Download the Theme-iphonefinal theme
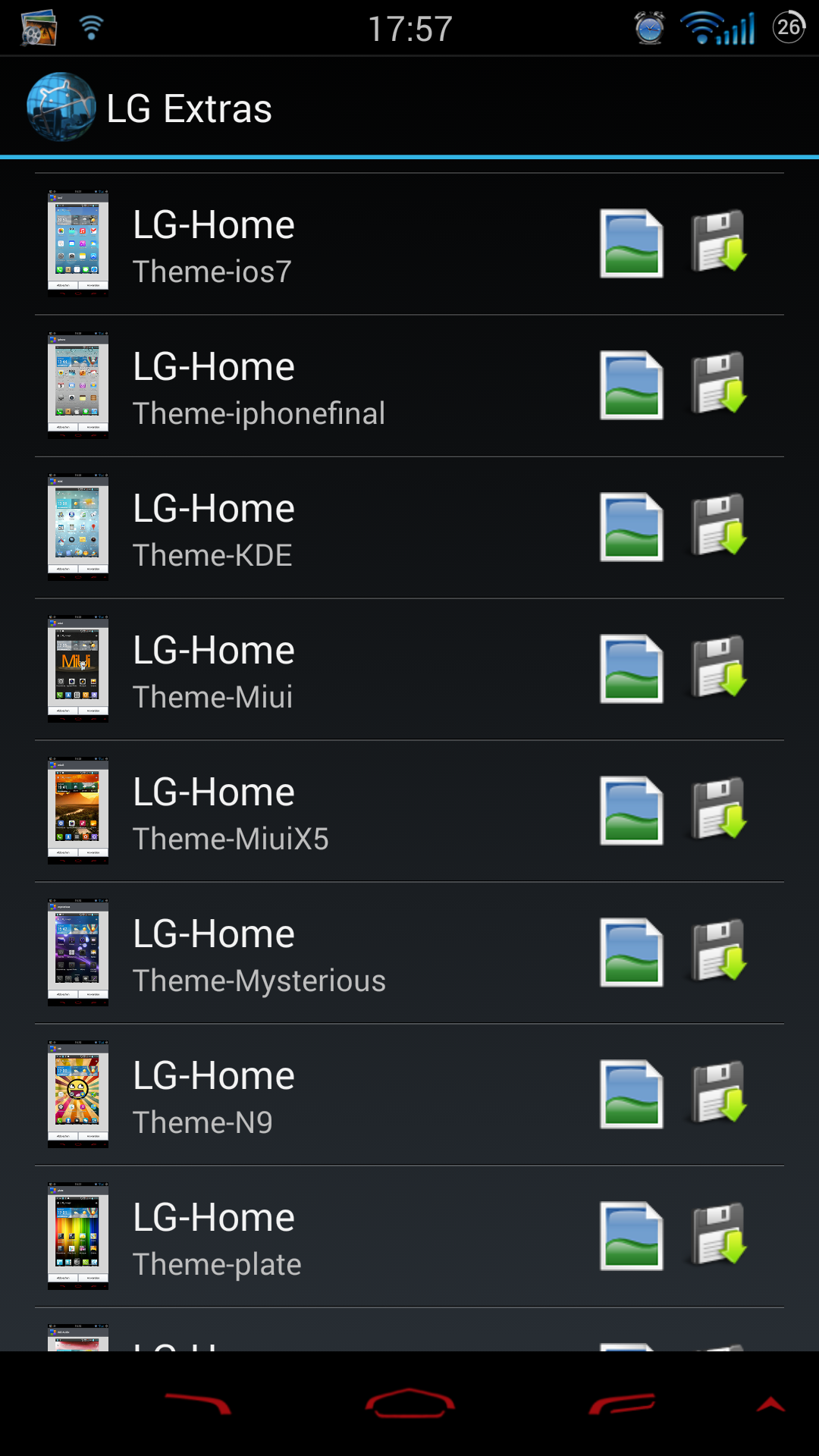 pyautogui.click(x=719, y=384)
